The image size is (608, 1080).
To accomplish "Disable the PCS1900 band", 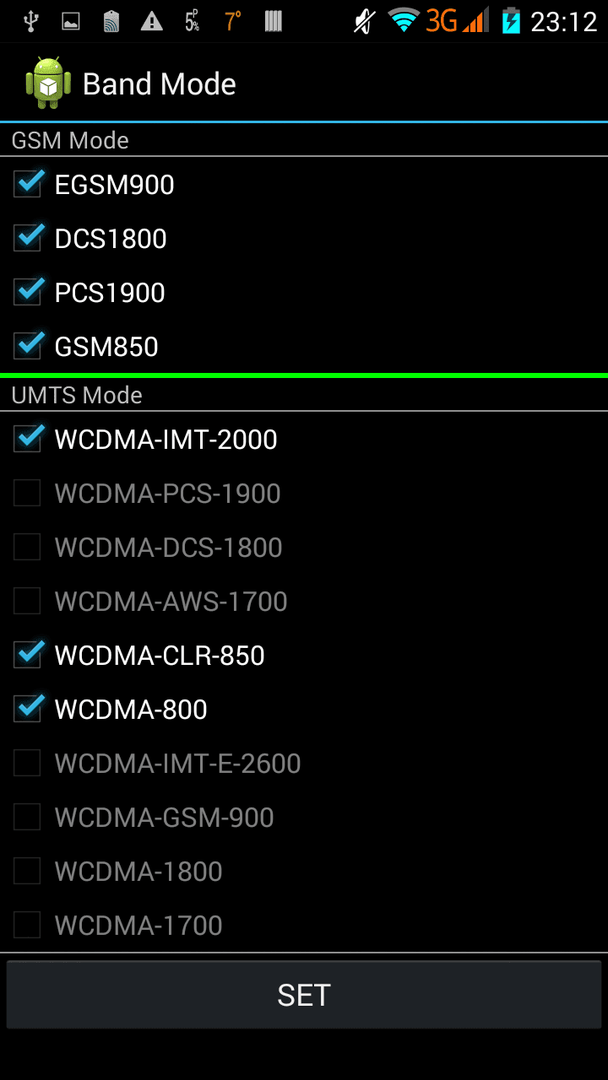I will (x=28, y=293).
